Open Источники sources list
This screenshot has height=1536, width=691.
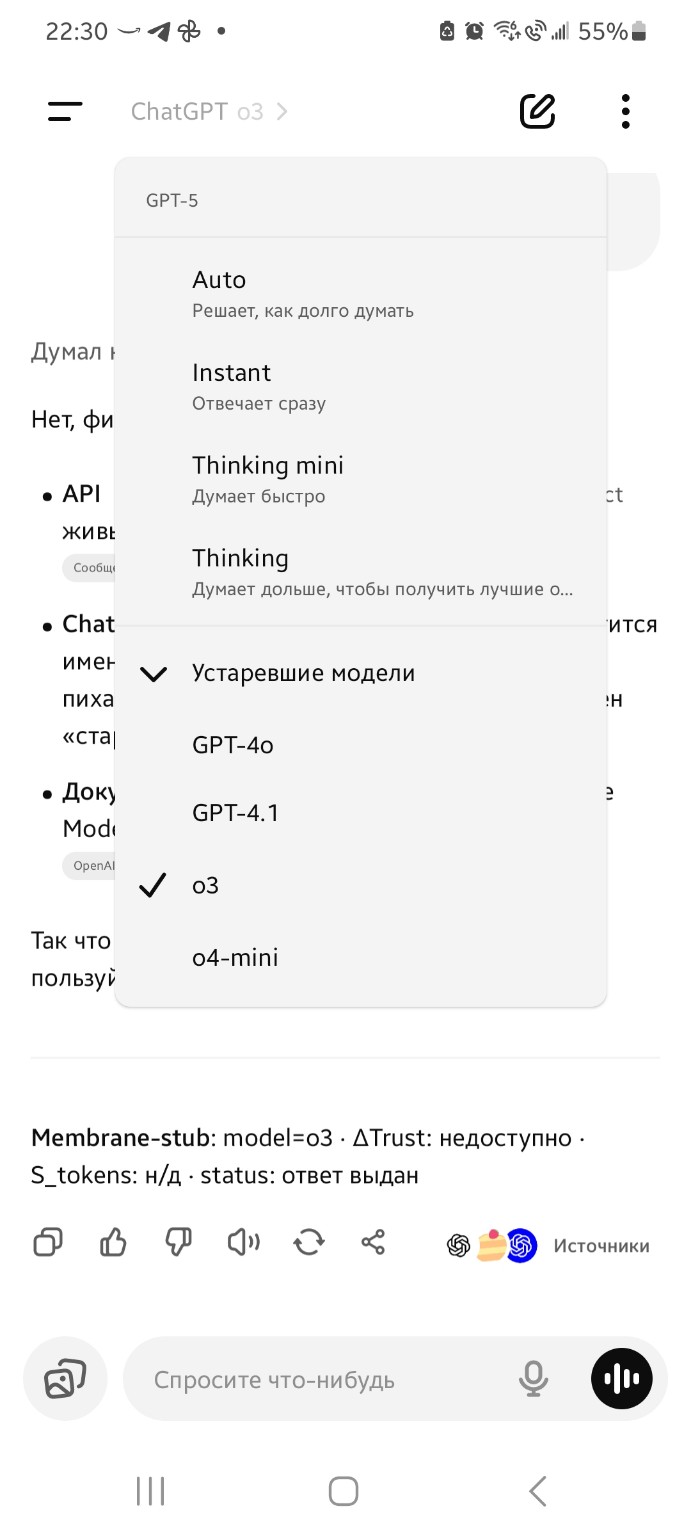(x=600, y=1246)
